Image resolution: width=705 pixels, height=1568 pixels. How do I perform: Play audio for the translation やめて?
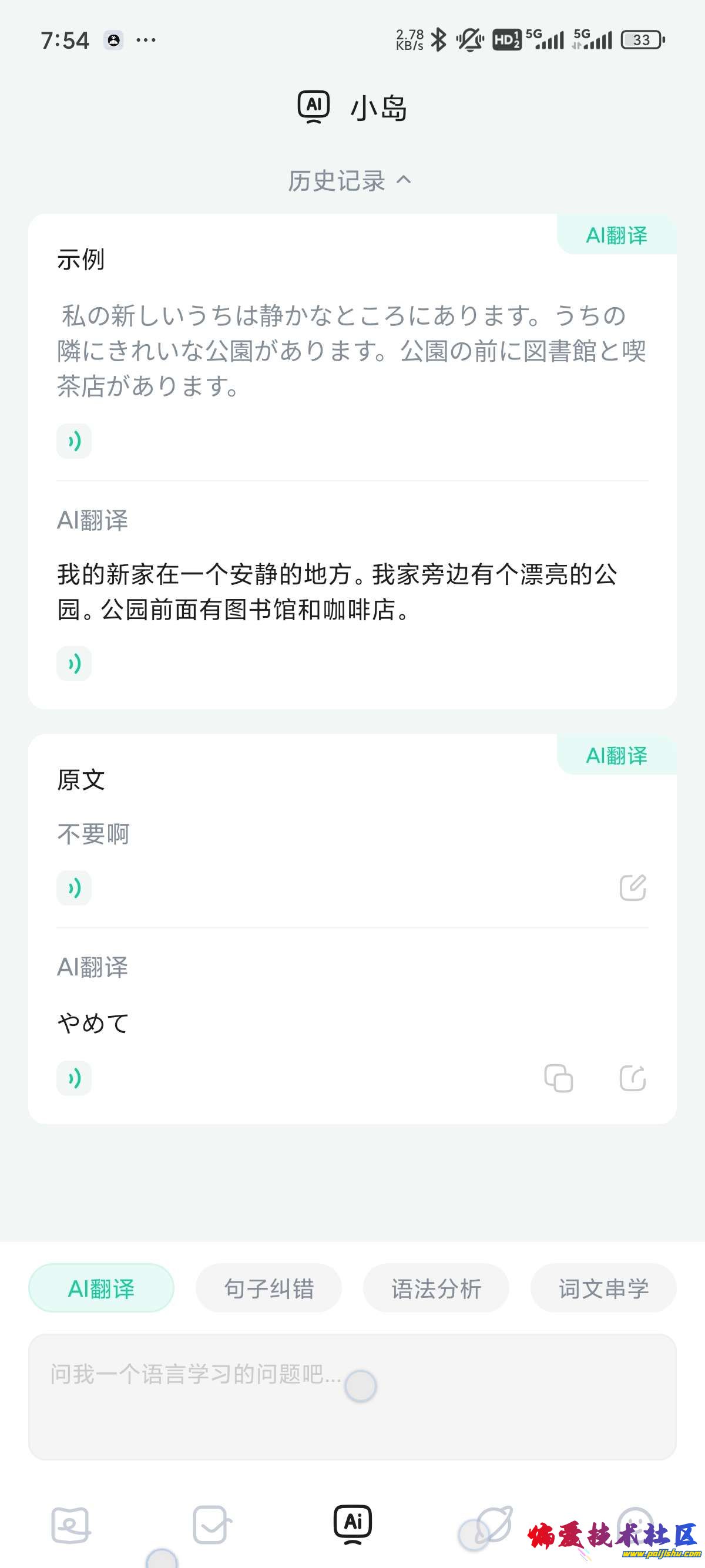click(x=74, y=1079)
